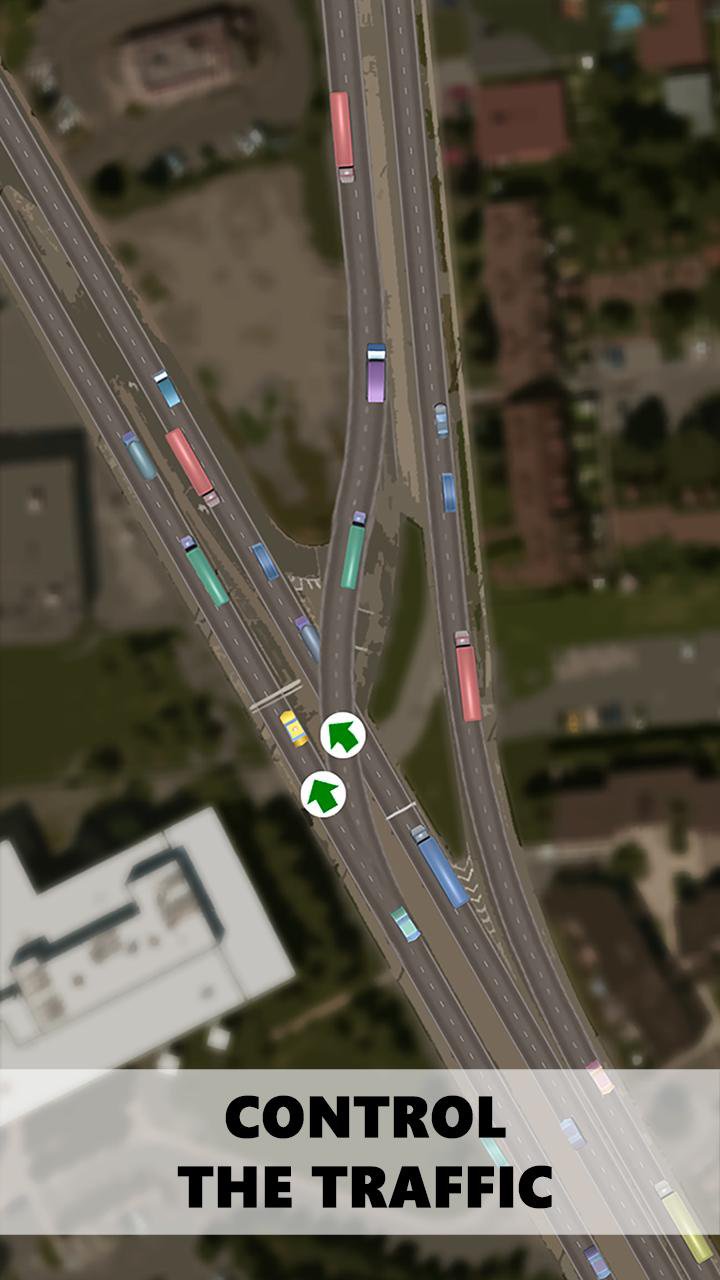720x1280 pixels.
Task: Click the red bus on the right highway
Action: point(466,677)
